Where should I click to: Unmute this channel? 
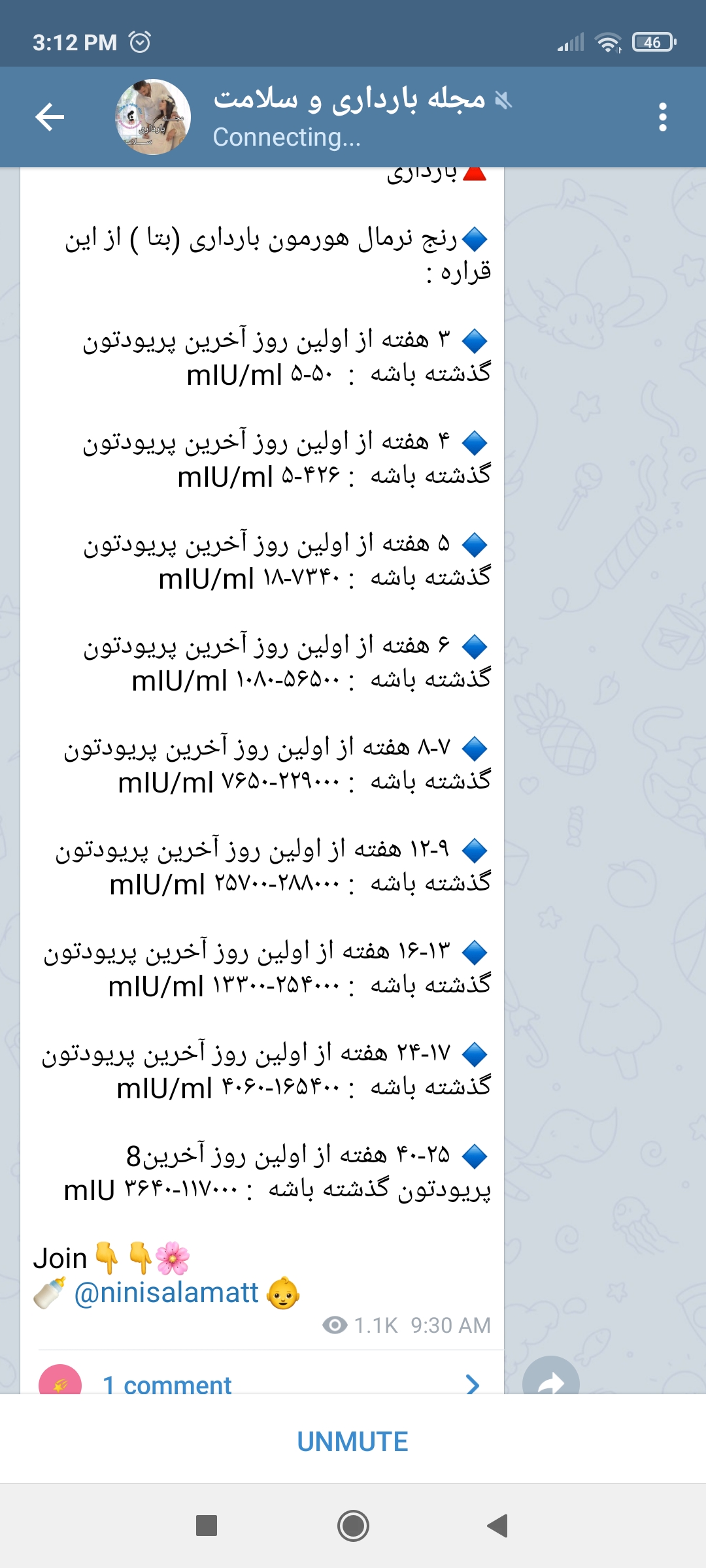pos(353,1441)
